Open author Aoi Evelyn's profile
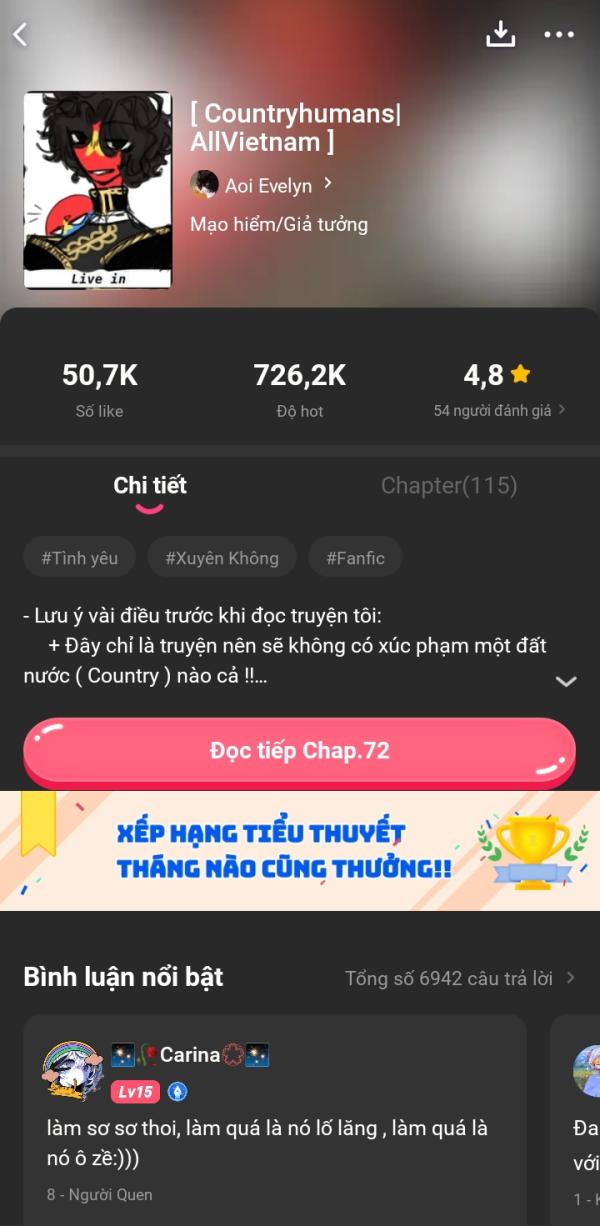Screen dimensions: 600x1226 [x=260, y=185]
